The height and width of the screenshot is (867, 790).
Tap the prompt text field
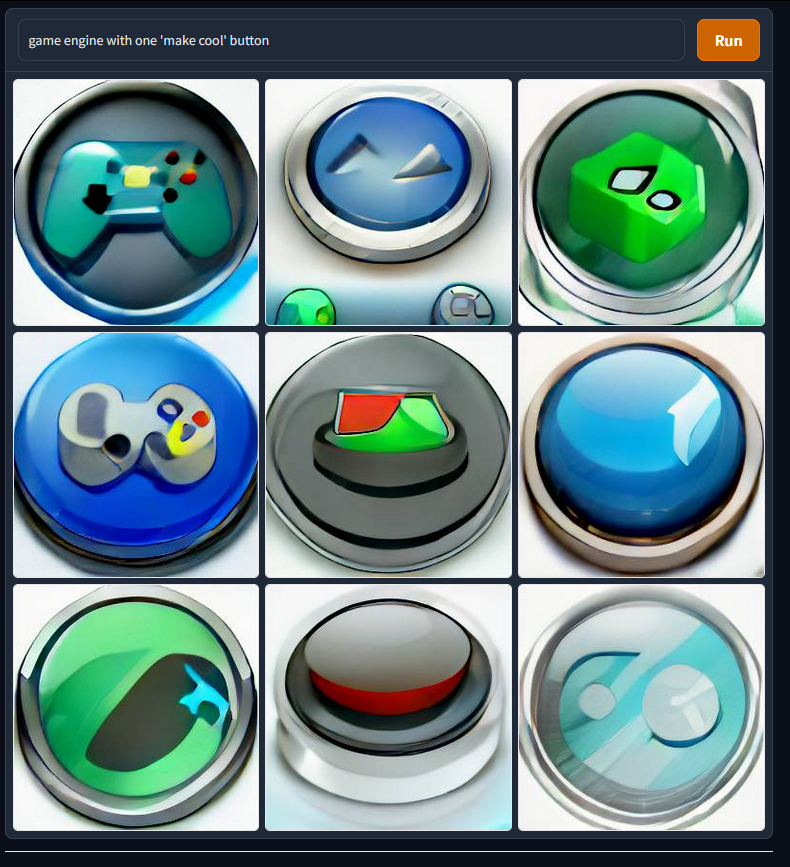350,40
